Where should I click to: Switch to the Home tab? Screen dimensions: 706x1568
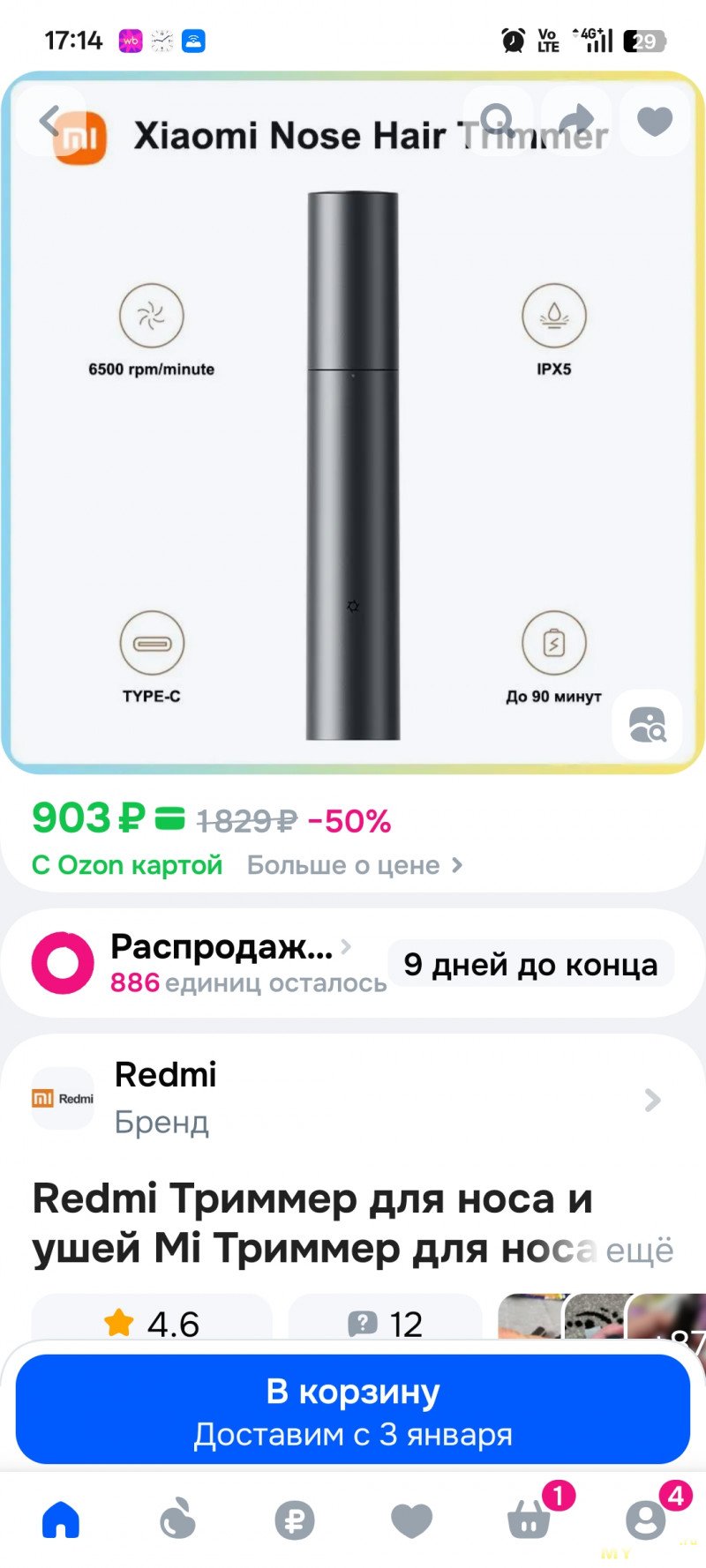pos(61,1519)
